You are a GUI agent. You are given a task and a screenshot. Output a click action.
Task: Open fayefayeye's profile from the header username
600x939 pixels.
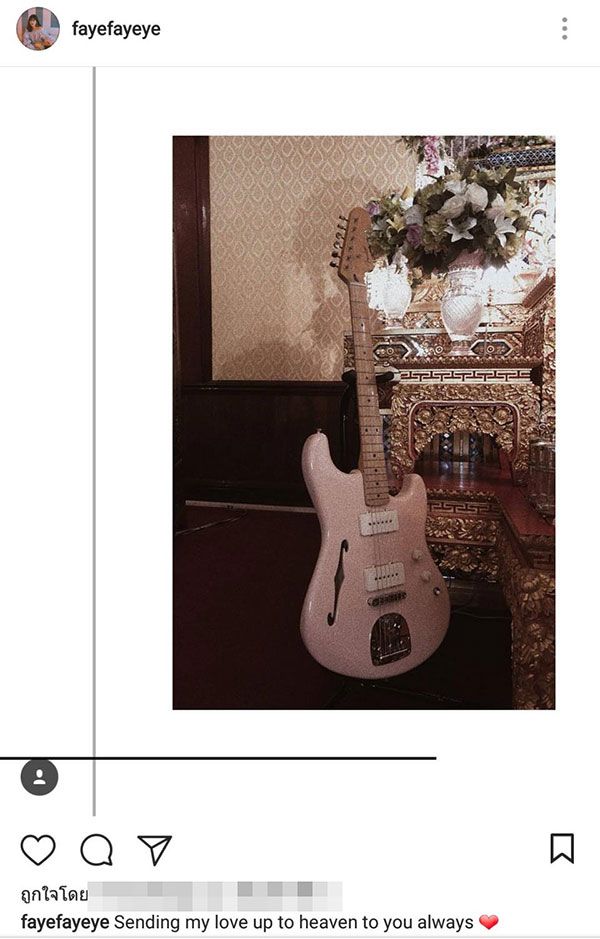[116, 29]
